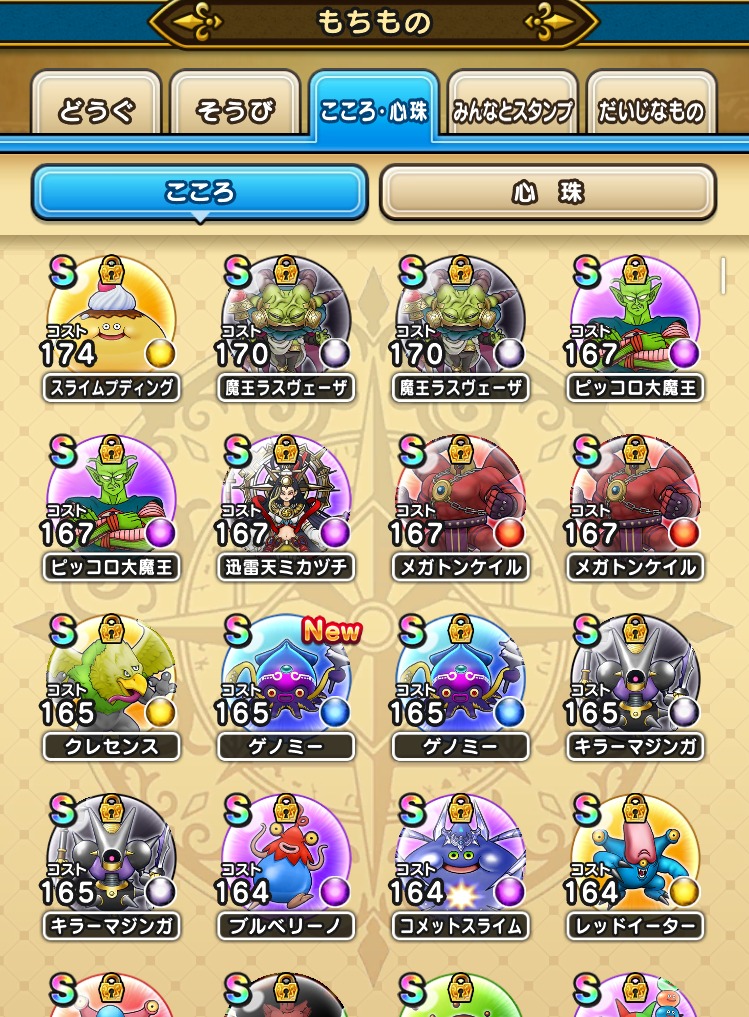Open the レッドイーター heart
749x1017 pixels.
coord(635,860)
